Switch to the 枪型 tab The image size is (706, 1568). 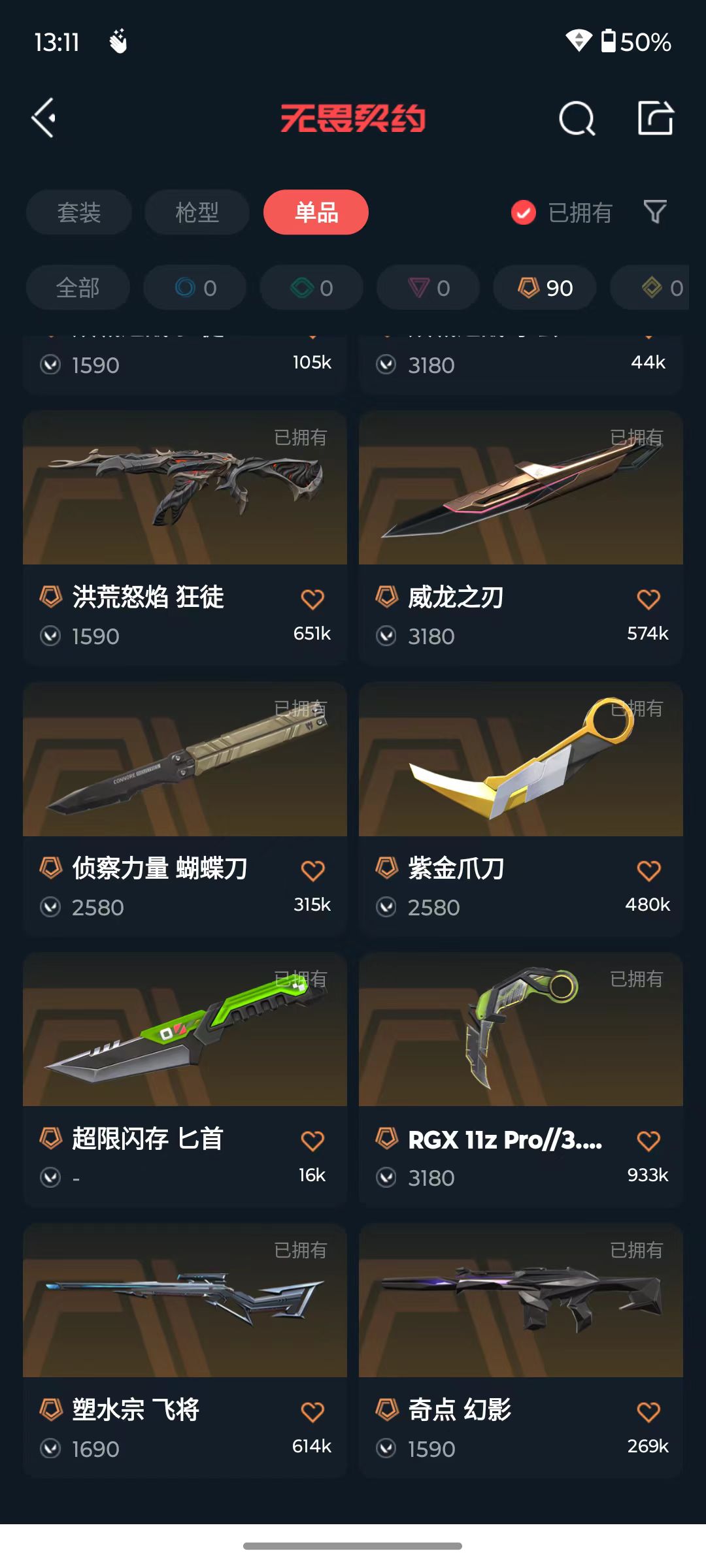197,212
